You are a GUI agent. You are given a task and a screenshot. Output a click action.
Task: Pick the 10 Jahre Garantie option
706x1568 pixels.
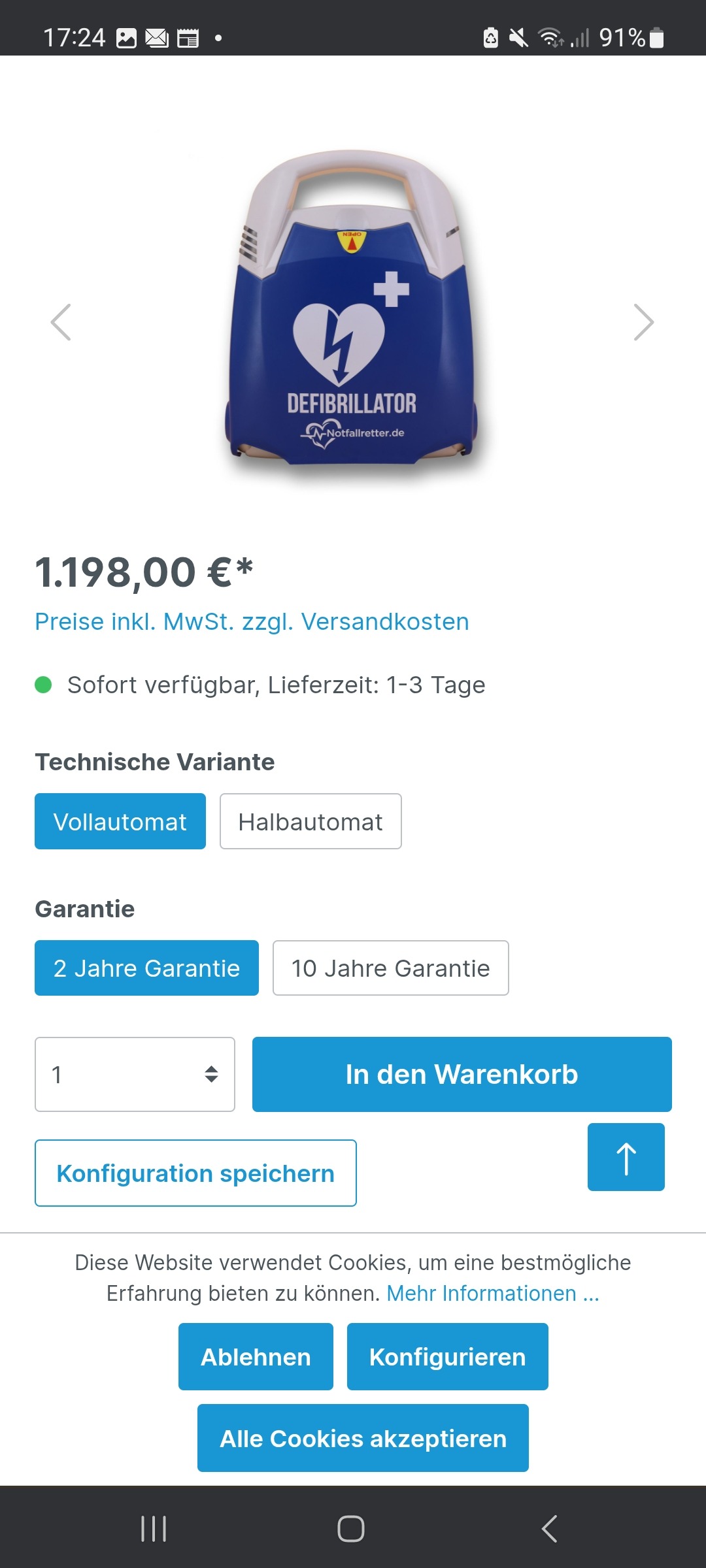(390, 968)
